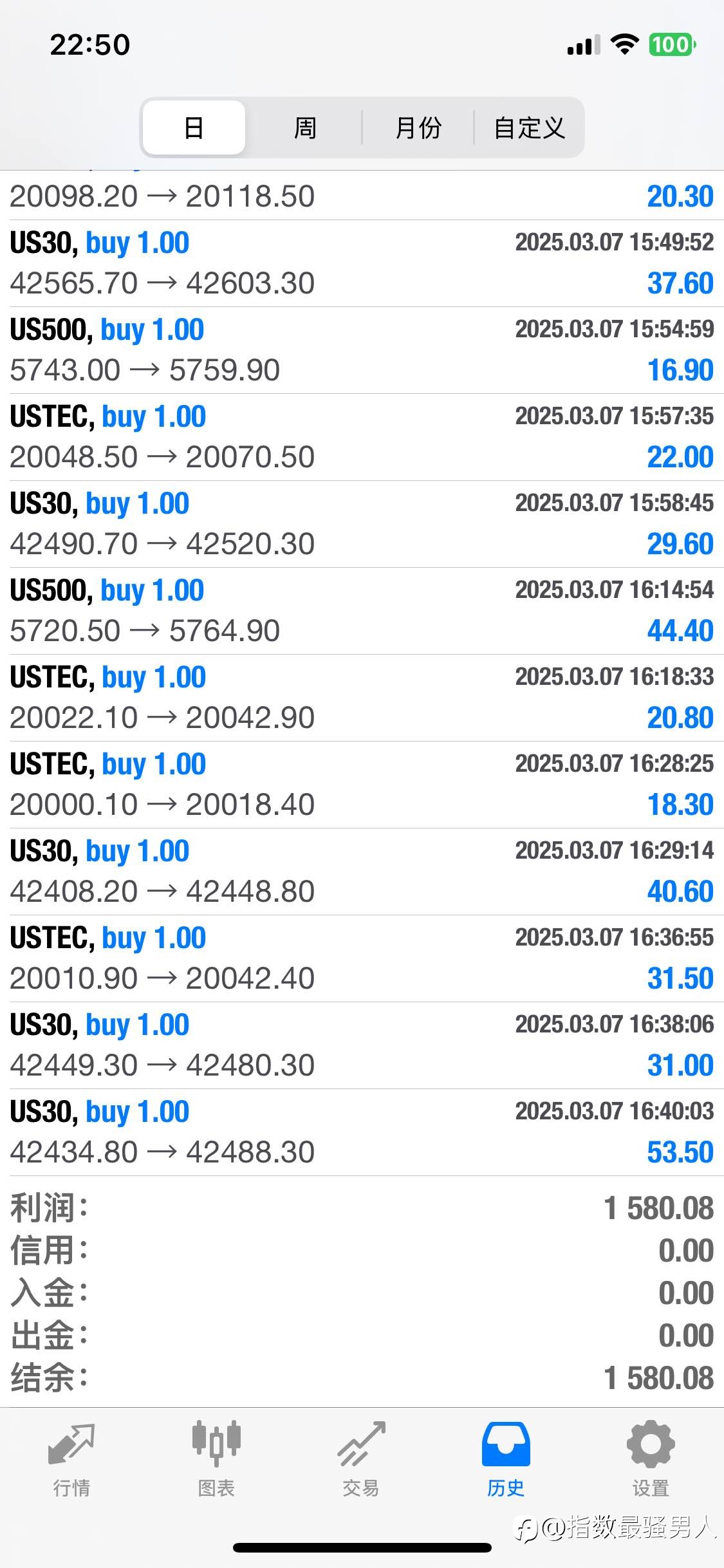Select the 周 period segment
This screenshot has width=724, height=1568.
pyautogui.click(x=305, y=127)
